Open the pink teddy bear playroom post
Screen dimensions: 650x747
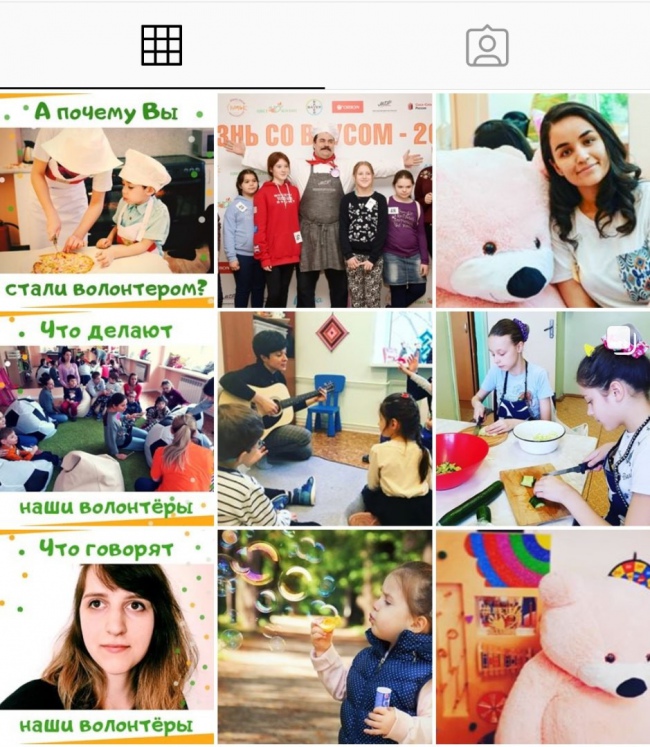[542, 637]
